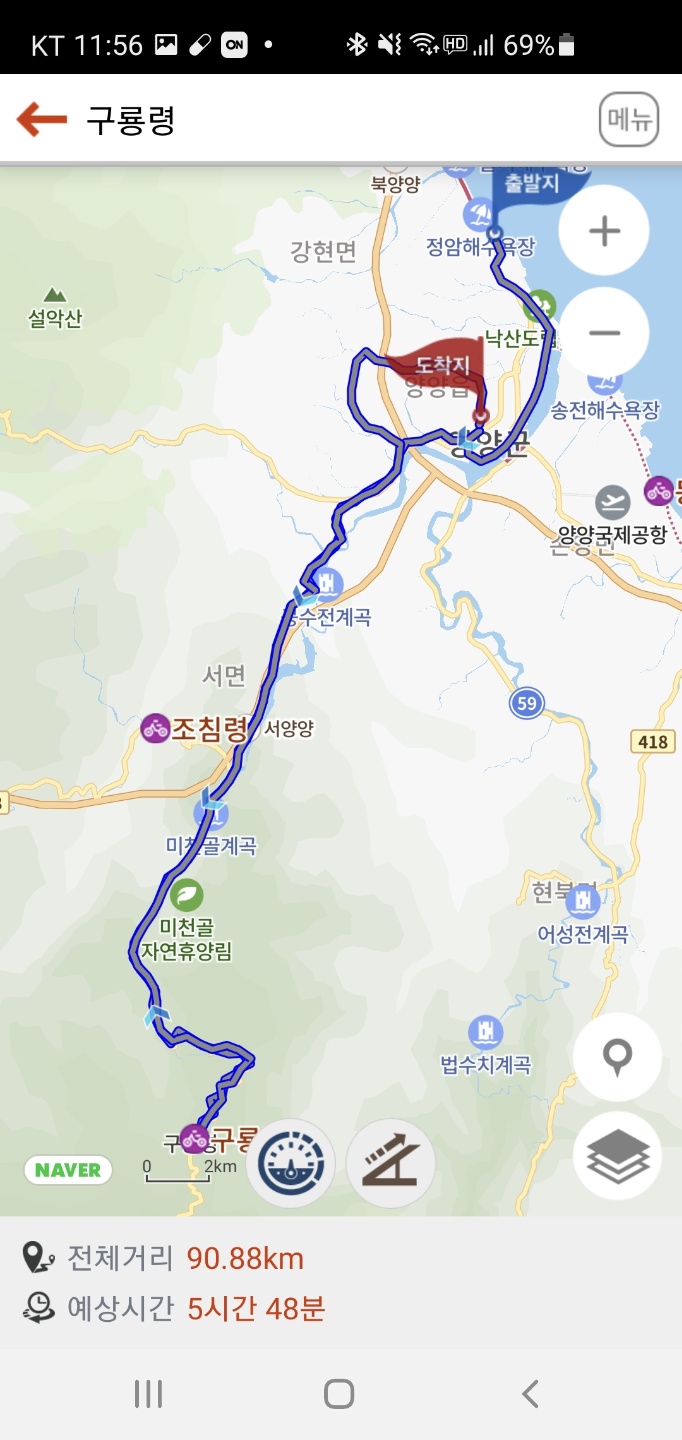The height and width of the screenshot is (1440, 682).
Task: Go to the Android home screen
Action: click(x=339, y=1394)
